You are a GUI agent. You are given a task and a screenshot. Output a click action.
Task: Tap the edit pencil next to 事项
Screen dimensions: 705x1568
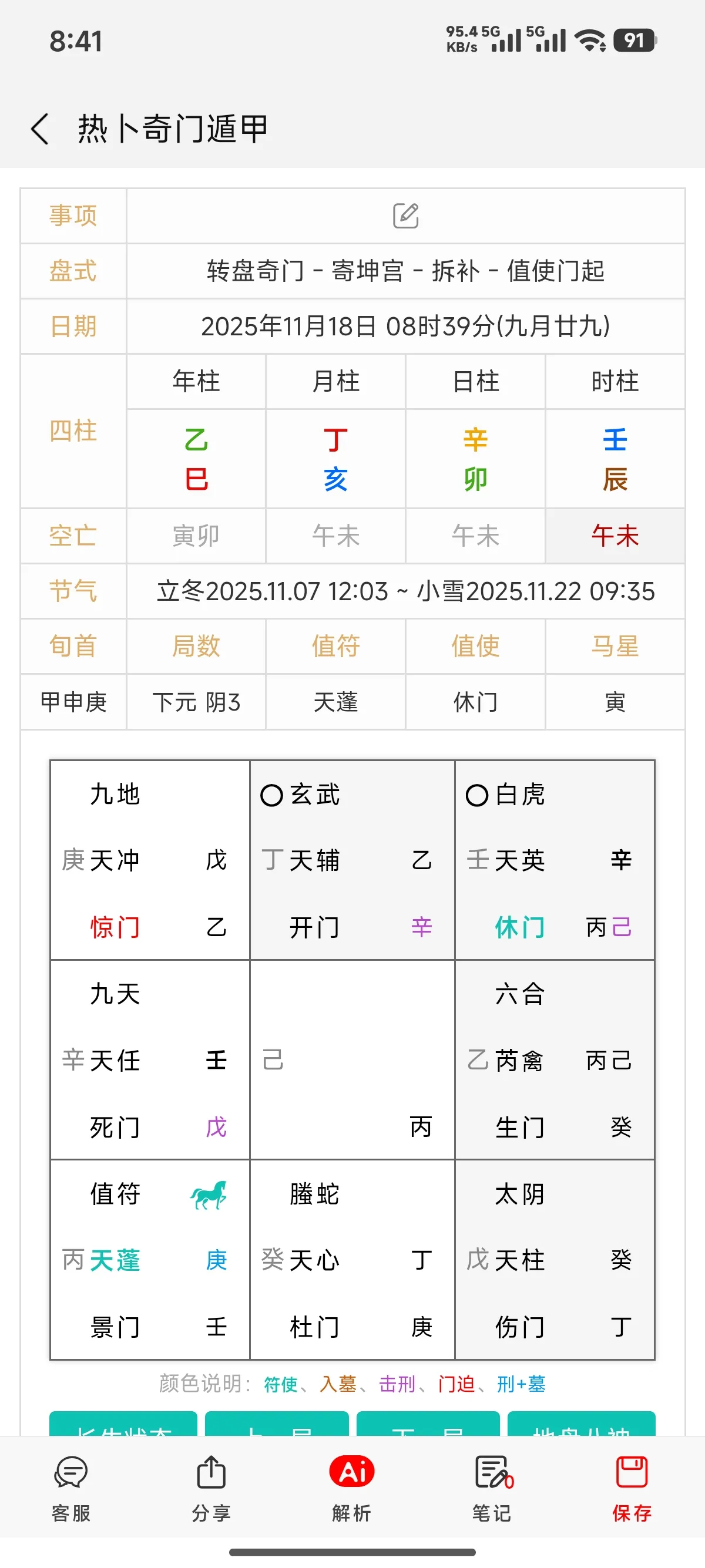click(407, 216)
